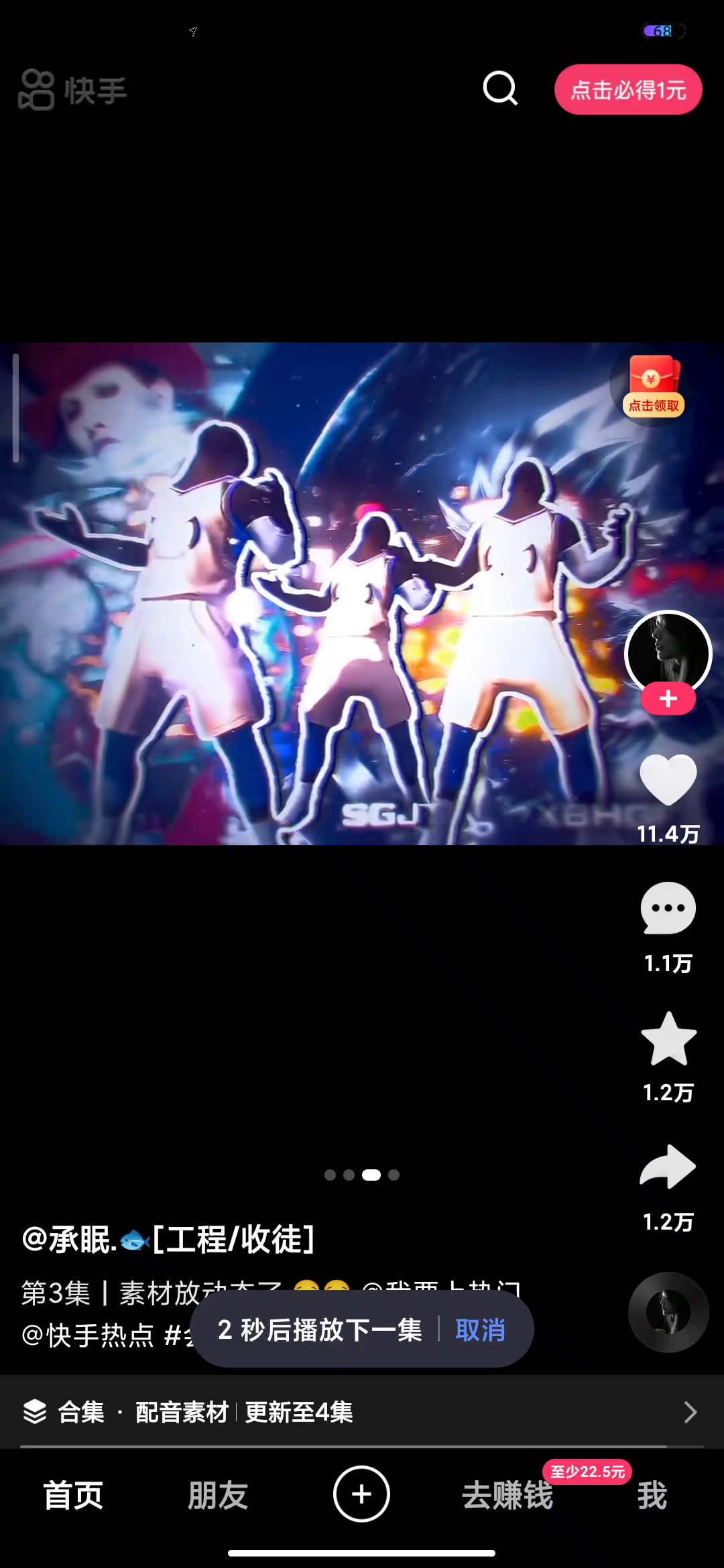Open the 我 profile tab
The height and width of the screenshot is (1568, 724).
pos(652,1495)
